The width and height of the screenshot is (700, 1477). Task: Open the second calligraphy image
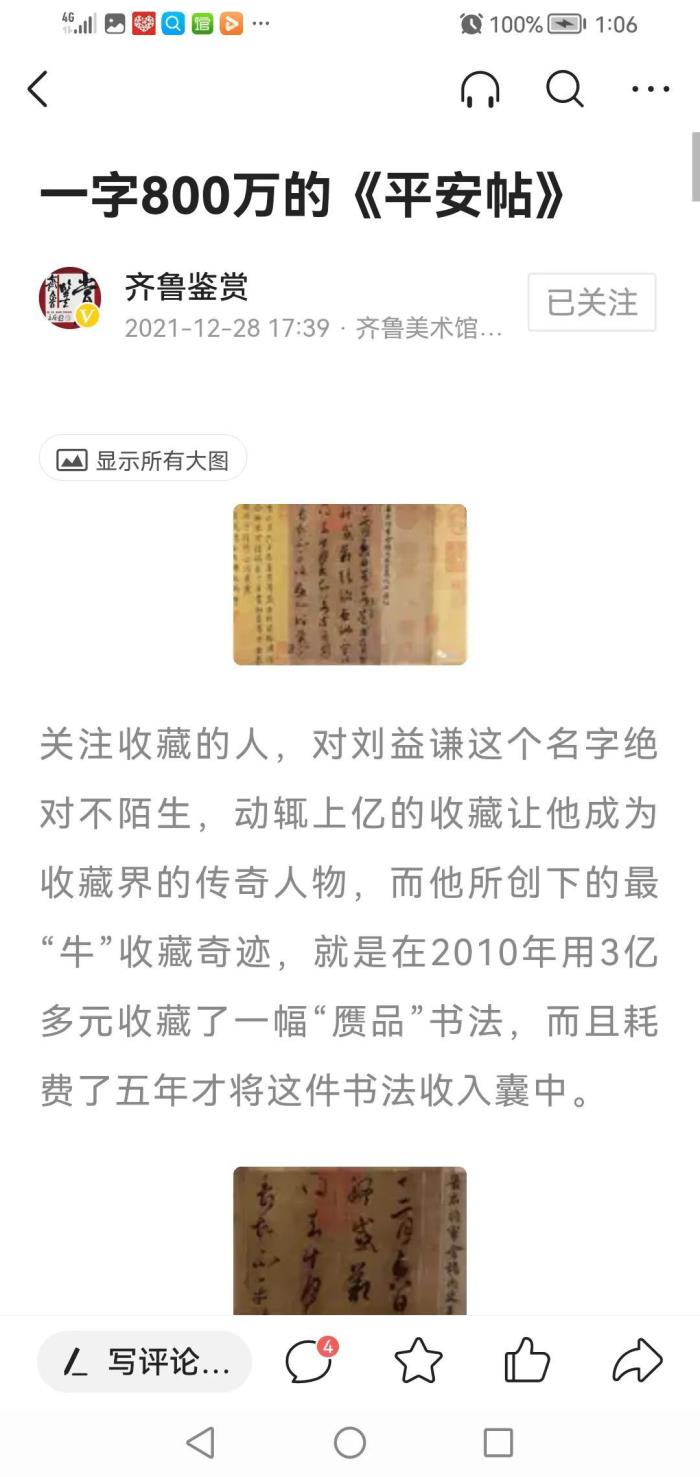point(350,1240)
